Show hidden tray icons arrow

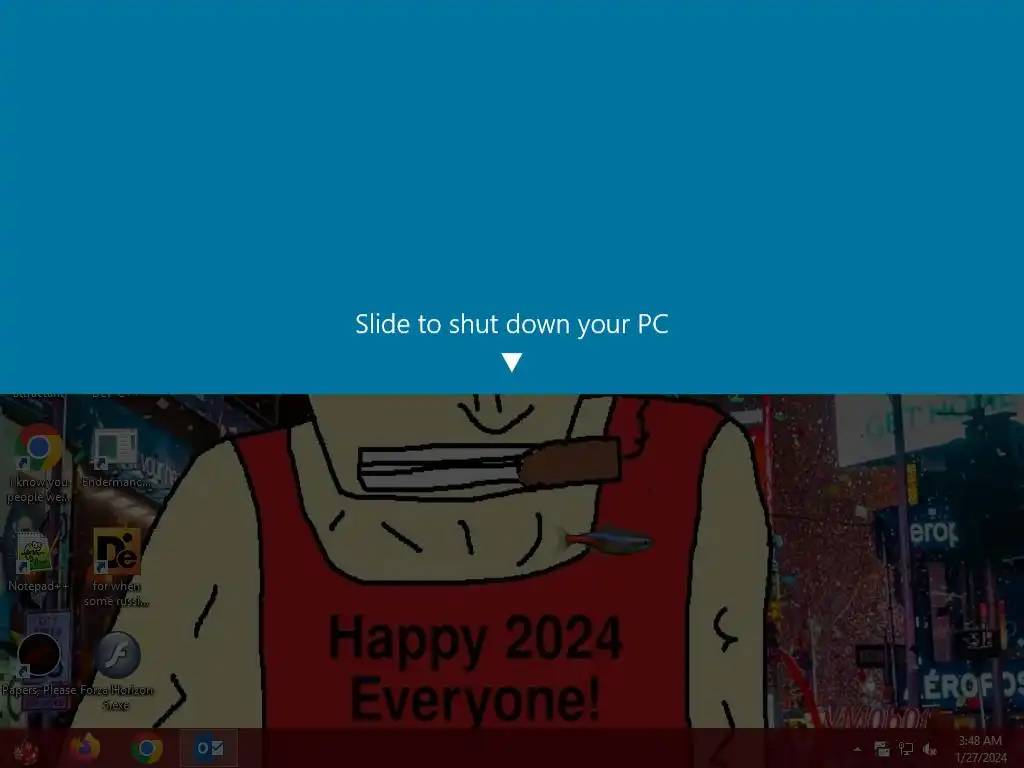[857, 749]
